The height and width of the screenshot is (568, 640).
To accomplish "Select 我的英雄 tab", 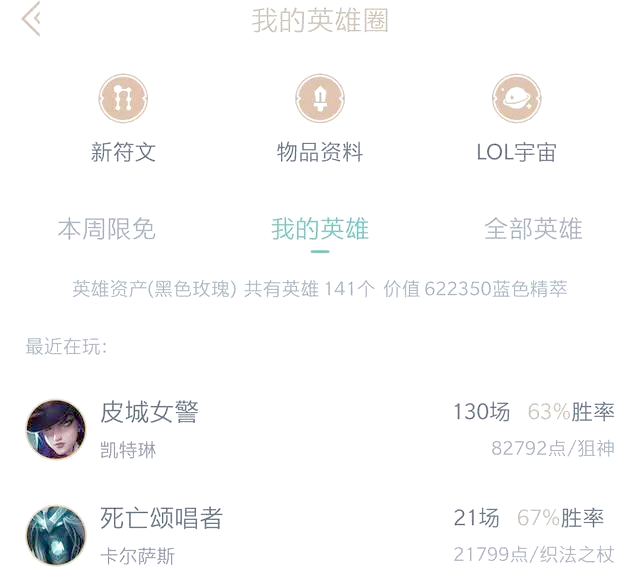I will tap(319, 229).
